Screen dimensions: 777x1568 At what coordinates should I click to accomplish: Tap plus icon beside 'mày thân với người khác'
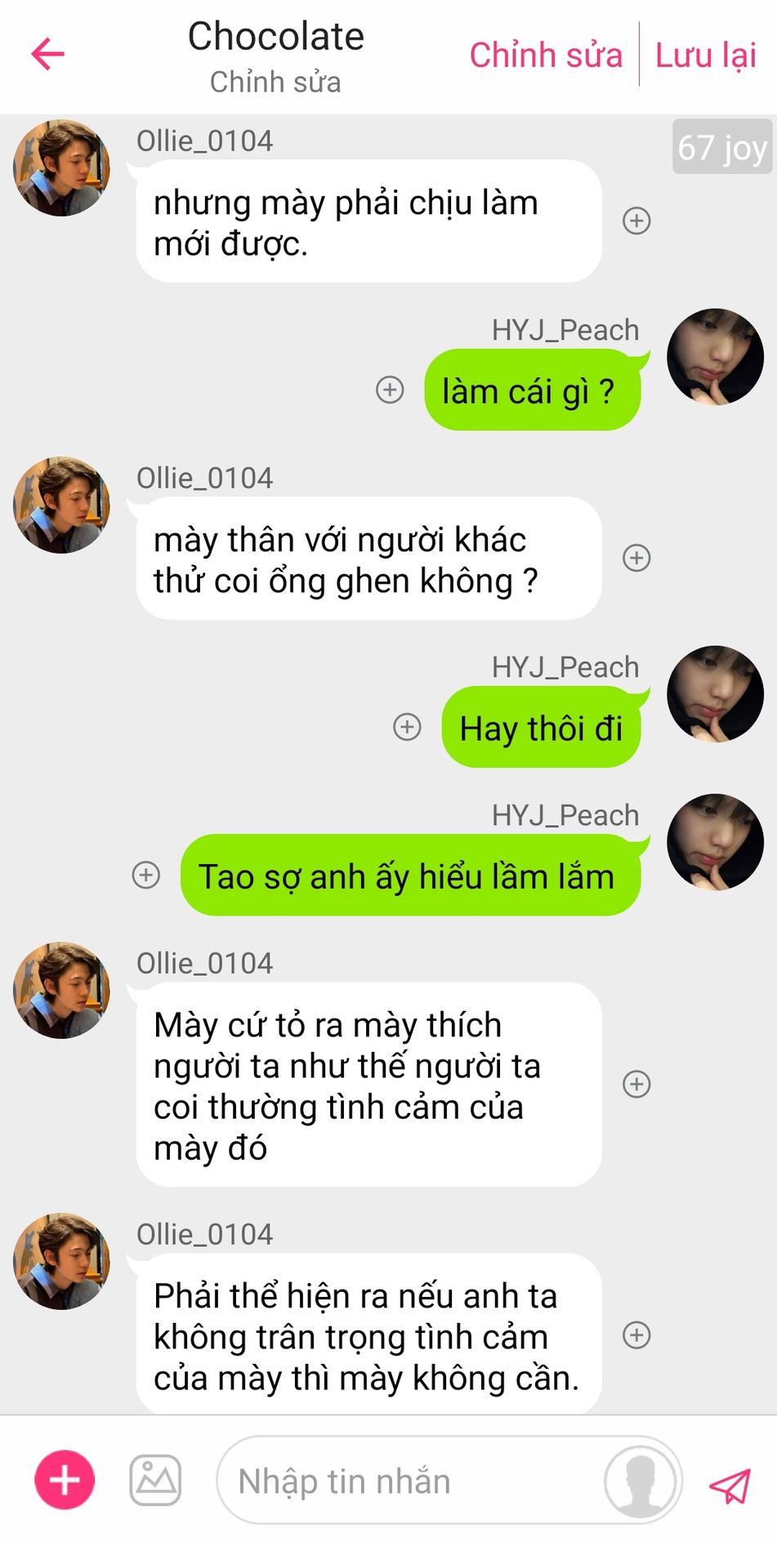tap(636, 558)
